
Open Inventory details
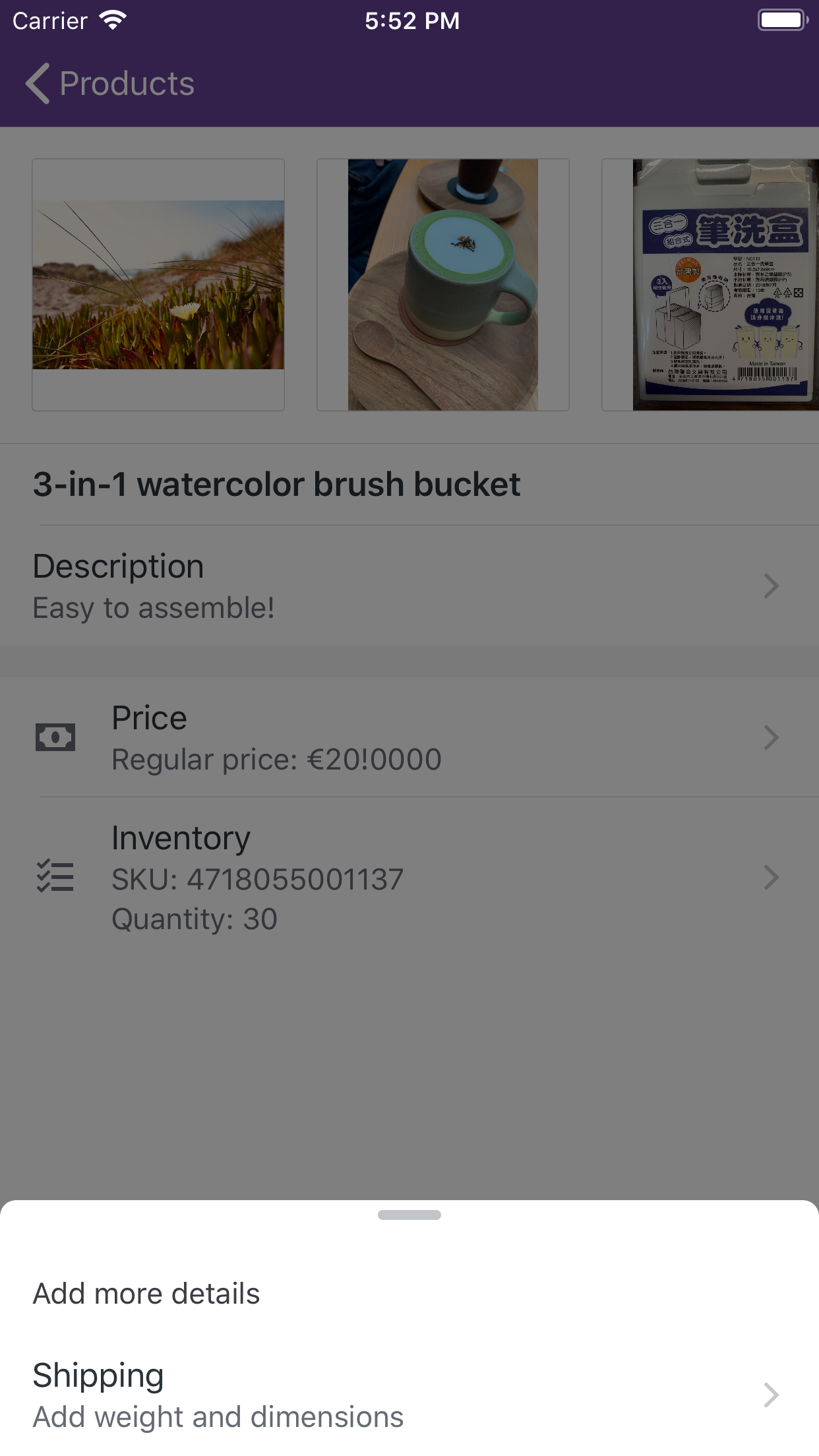click(x=409, y=878)
